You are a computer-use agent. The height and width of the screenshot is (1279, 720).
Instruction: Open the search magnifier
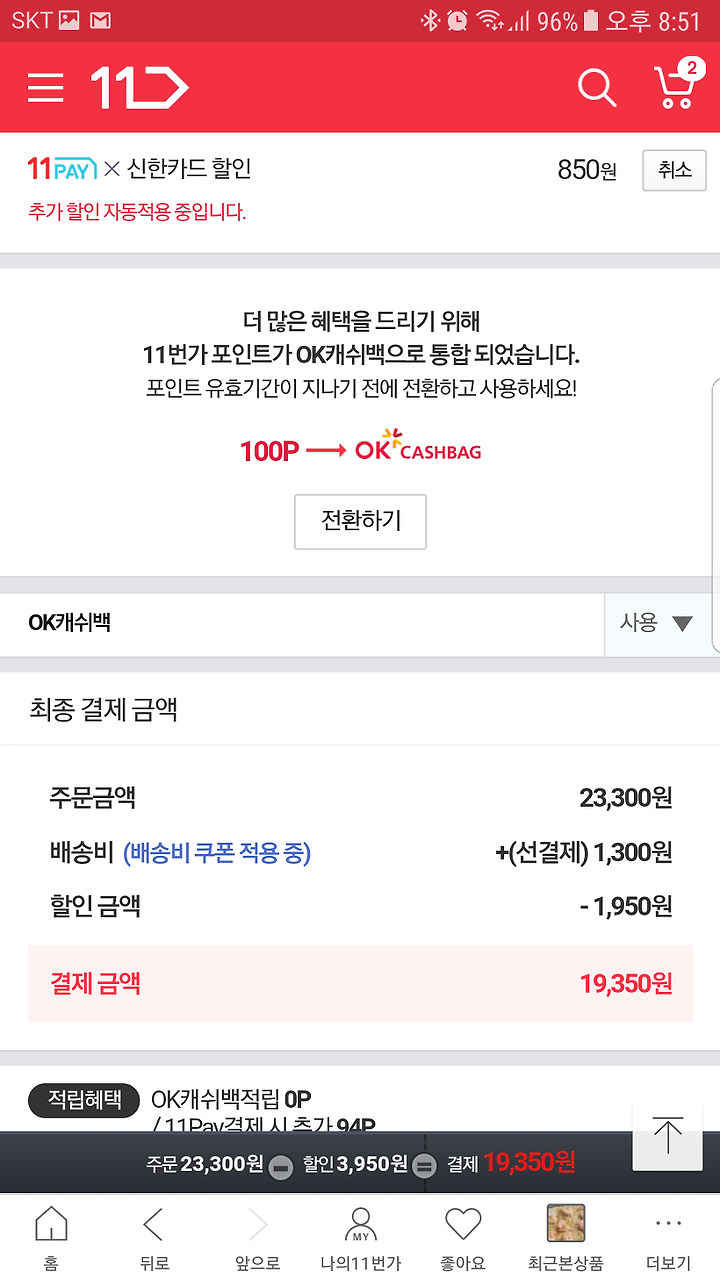pos(597,88)
